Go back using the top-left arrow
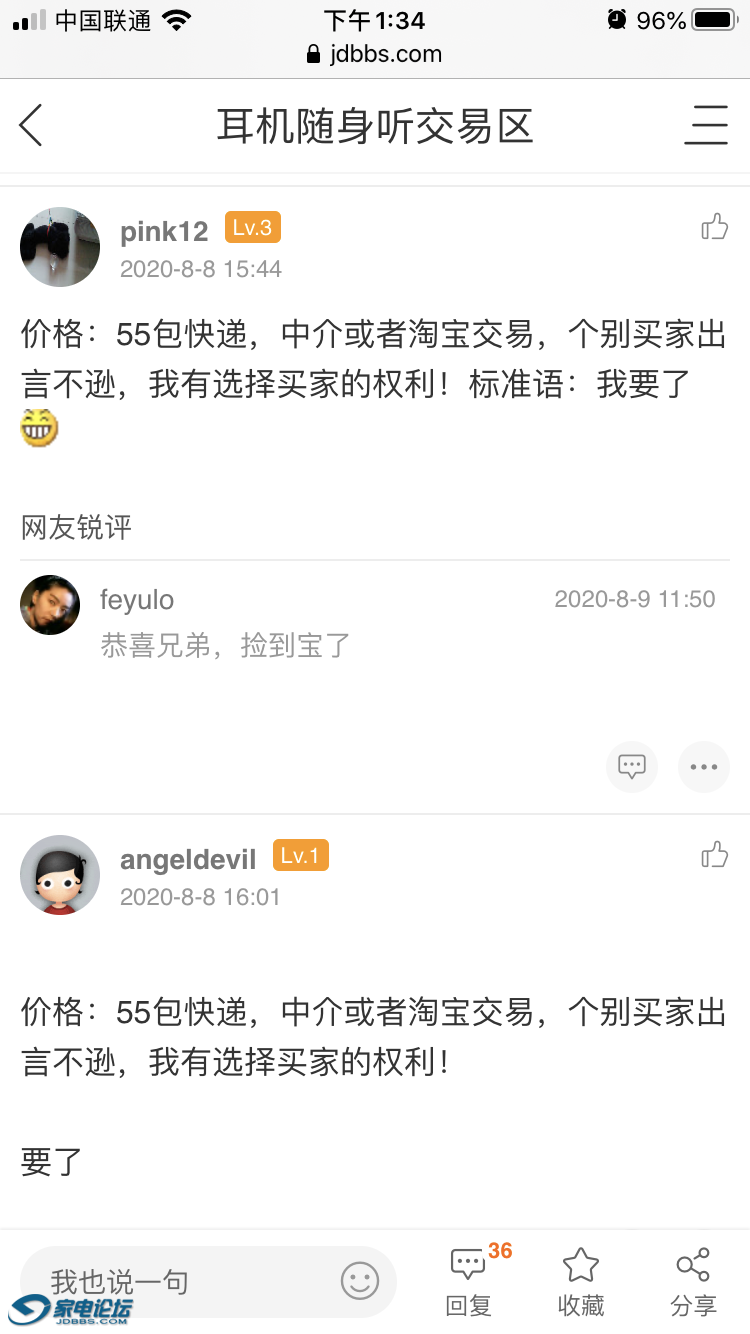This screenshot has width=750, height=1334. (32, 126)
